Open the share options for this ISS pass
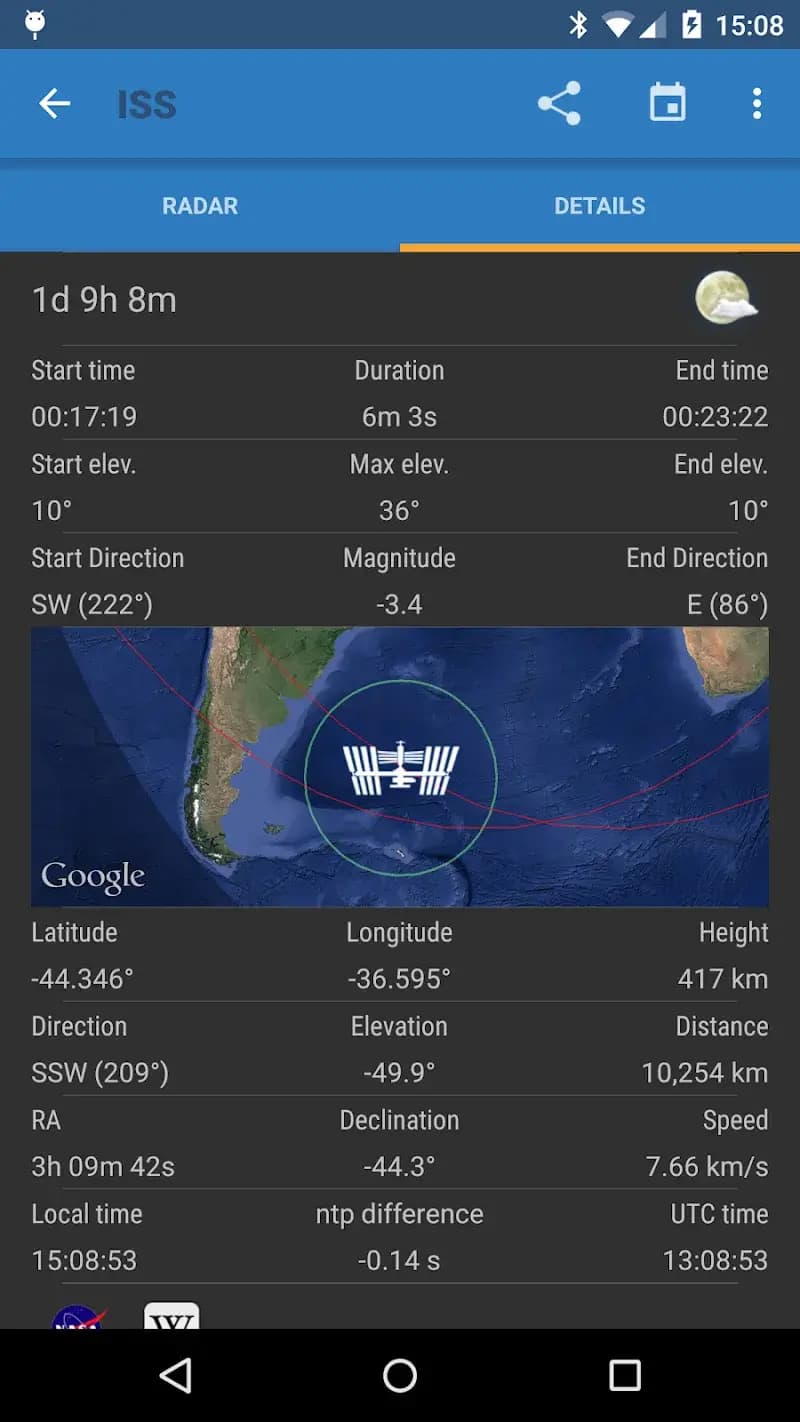 558,103
